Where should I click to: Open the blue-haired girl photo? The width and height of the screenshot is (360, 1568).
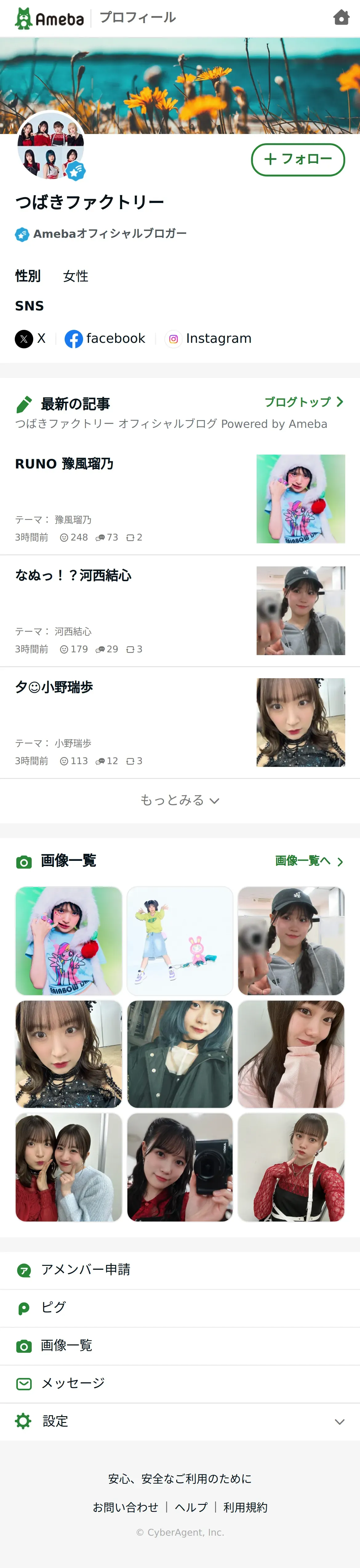[x=180, y=1054]
